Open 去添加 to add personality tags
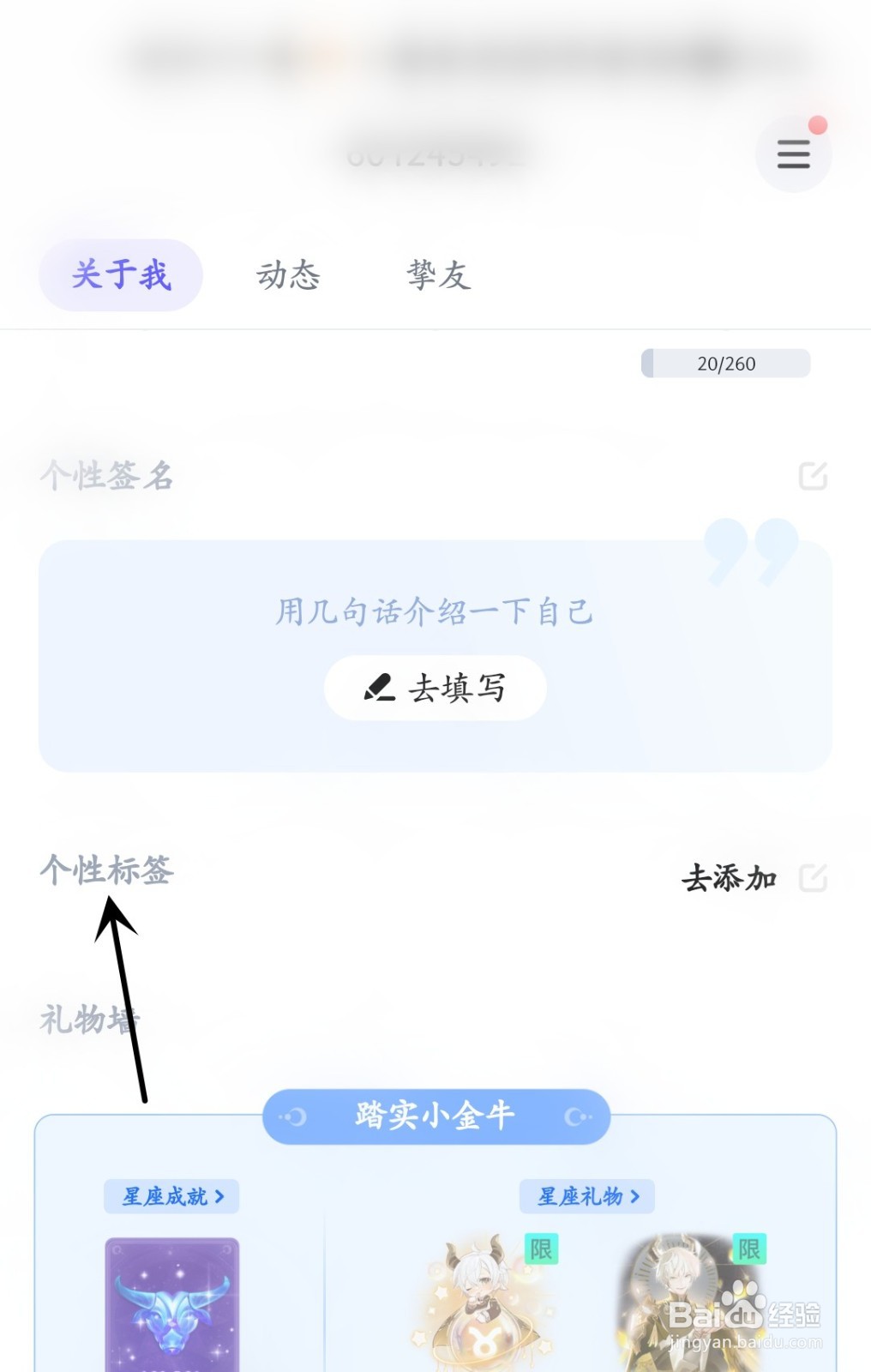 tap(728, 876)
